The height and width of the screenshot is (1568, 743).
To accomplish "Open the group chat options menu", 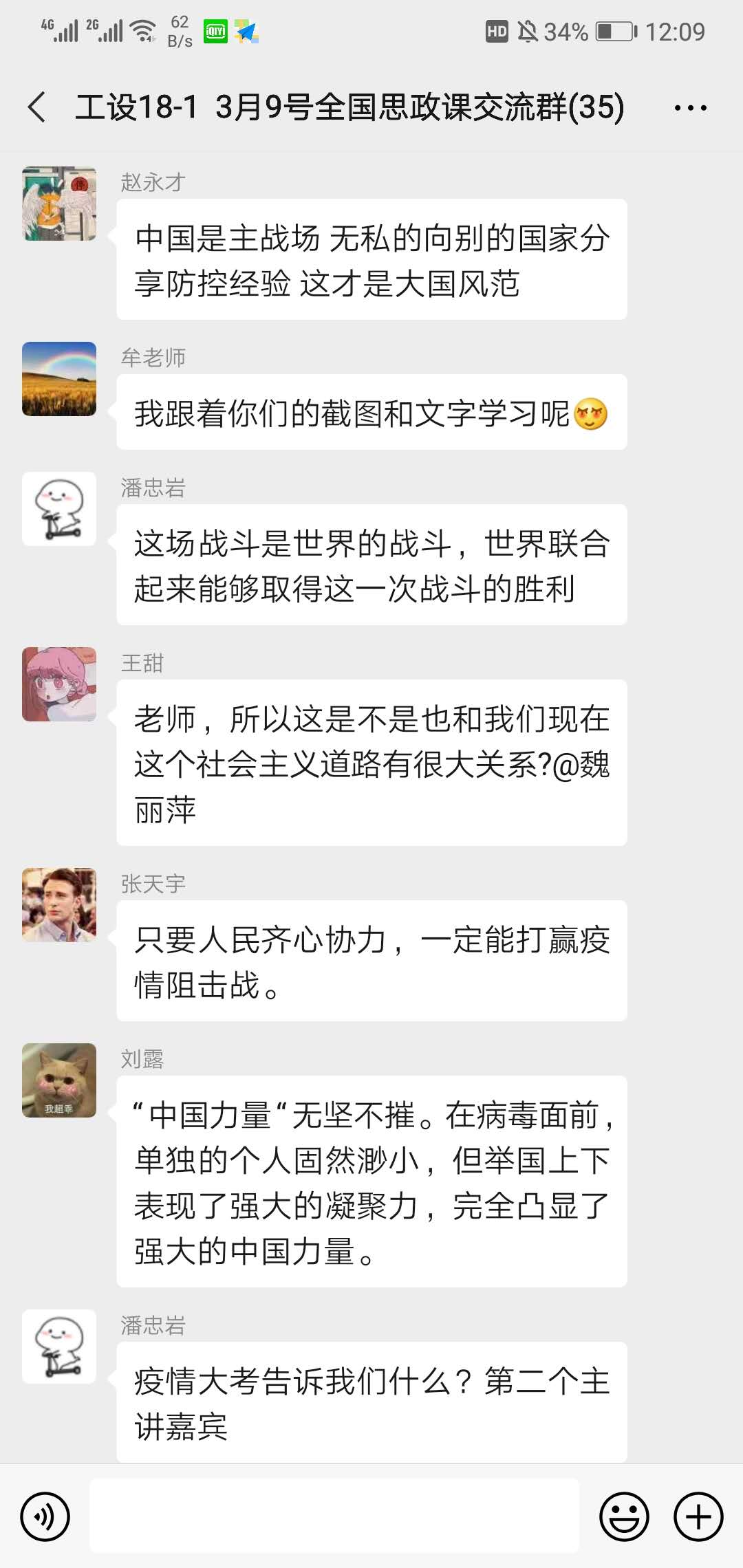I will tap(690, 108).
